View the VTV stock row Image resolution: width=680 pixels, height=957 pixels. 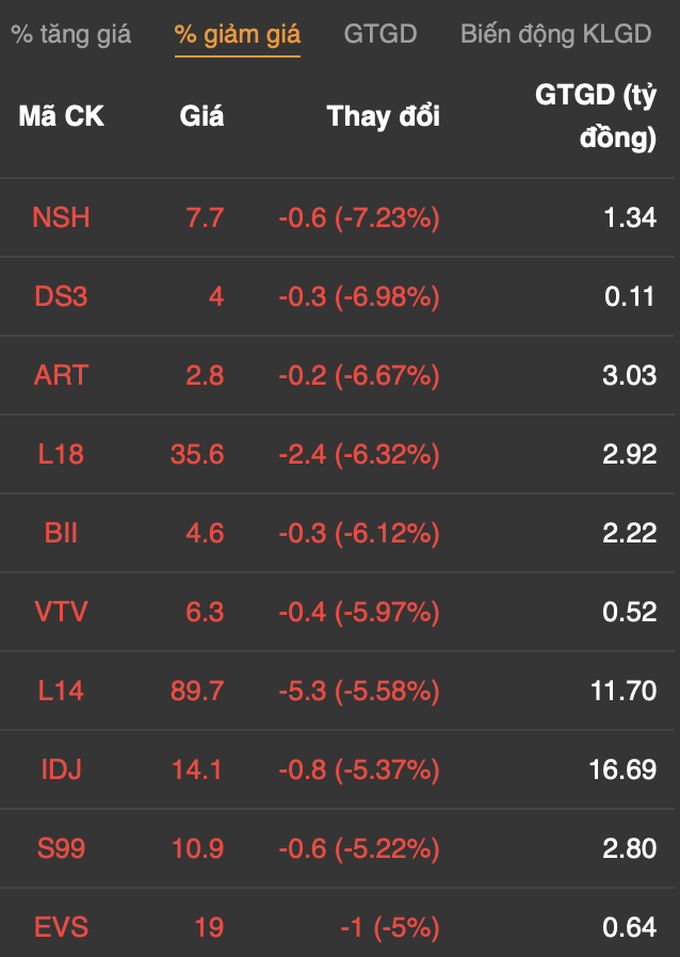61,612
